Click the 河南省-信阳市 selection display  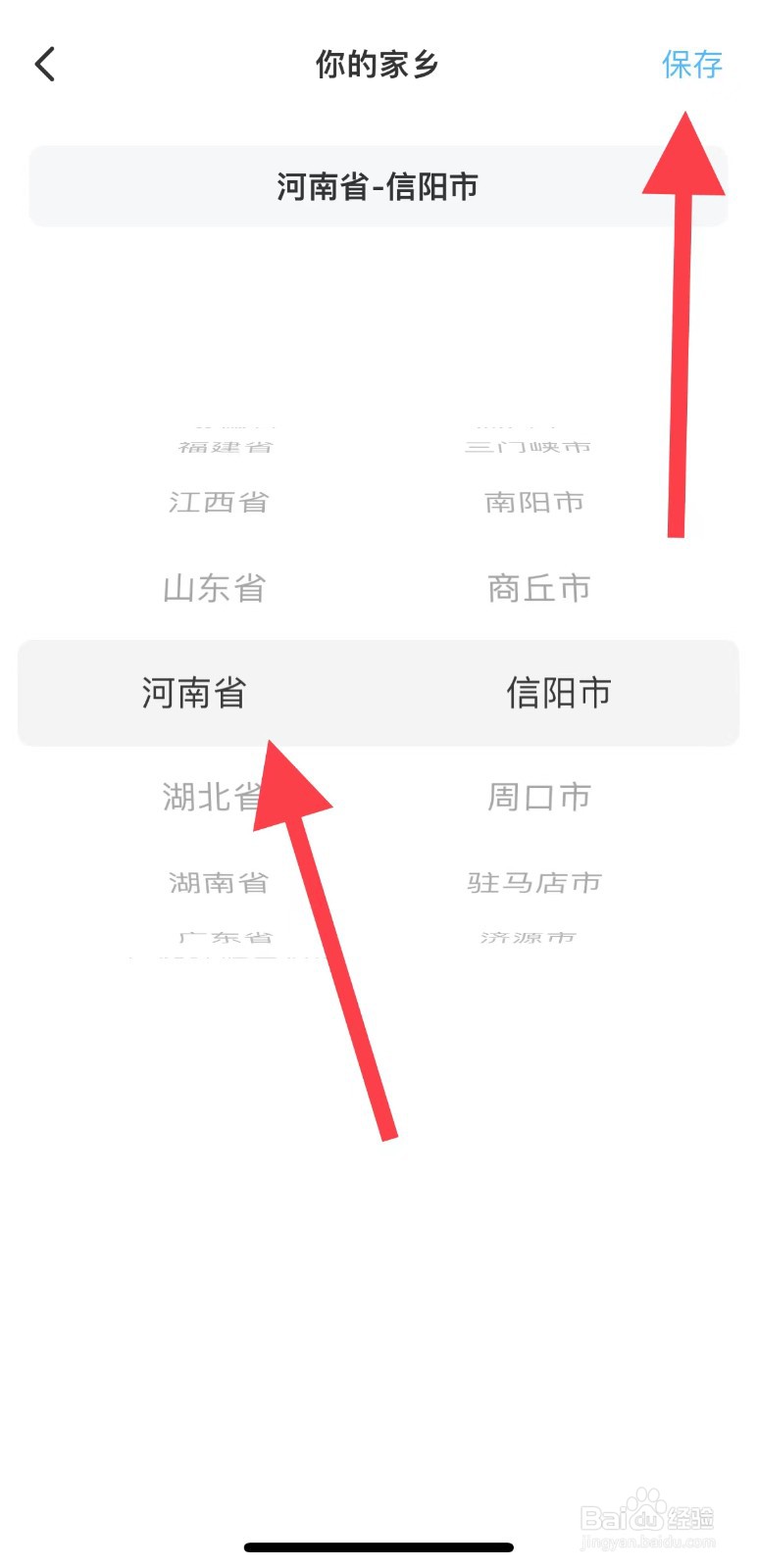[378, 186]
